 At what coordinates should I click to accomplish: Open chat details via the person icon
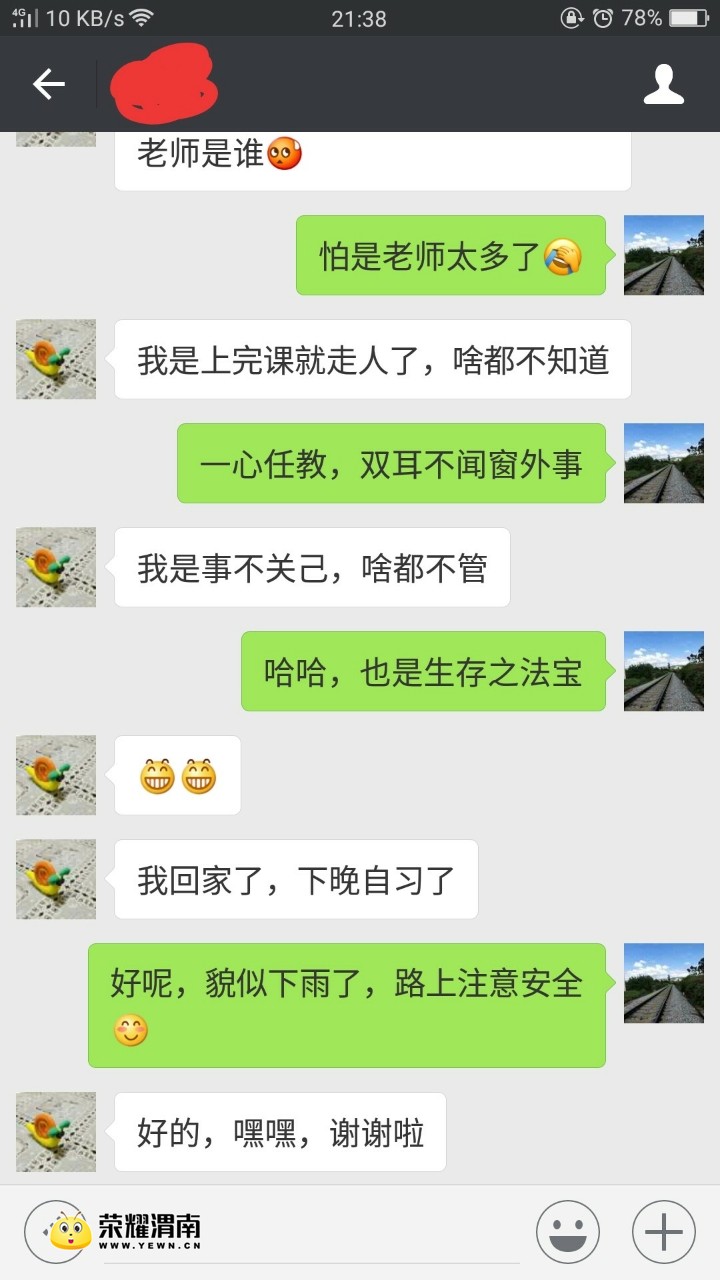(663, 85)
